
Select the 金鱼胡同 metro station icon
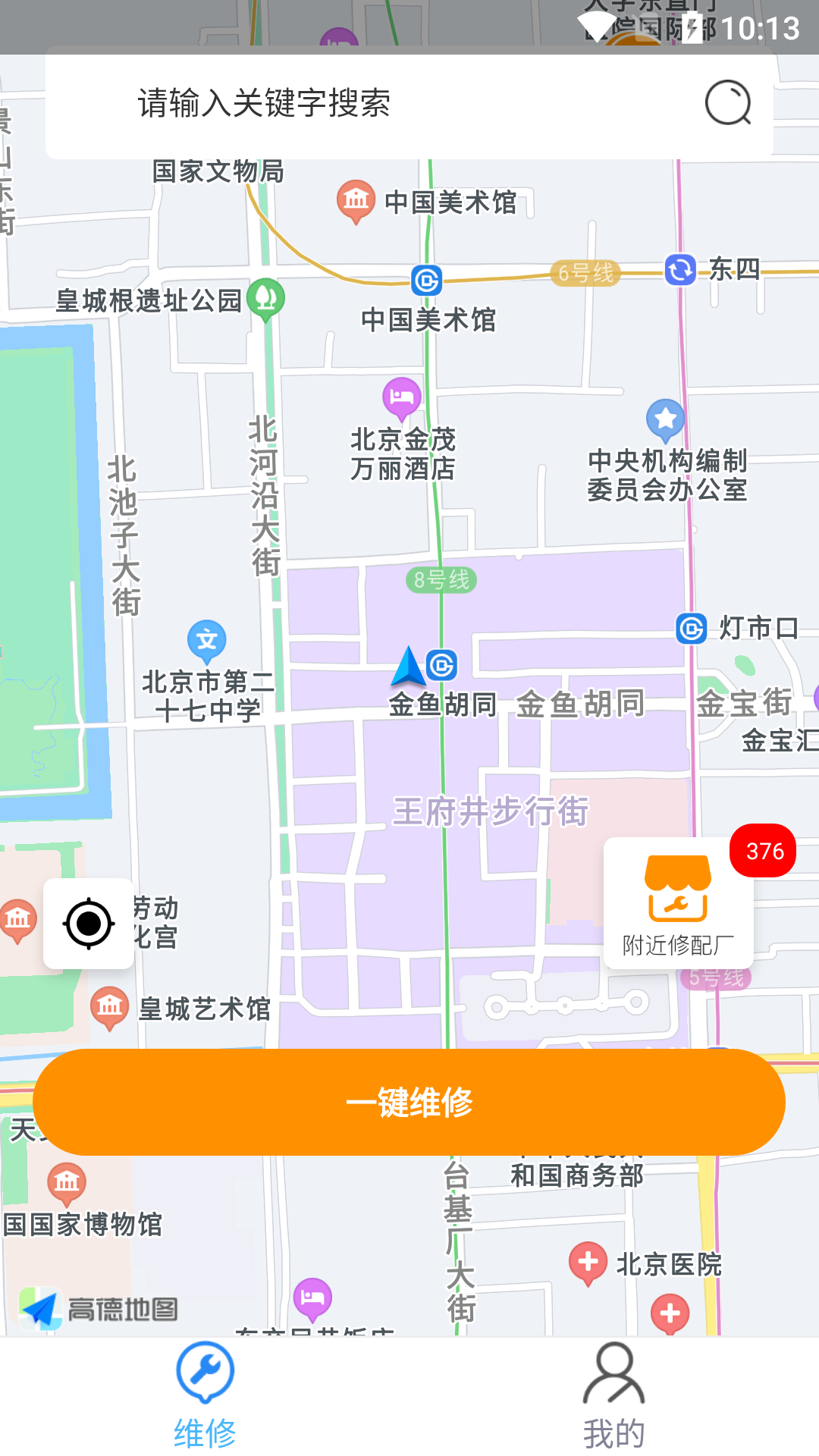[x=441, y=667]
